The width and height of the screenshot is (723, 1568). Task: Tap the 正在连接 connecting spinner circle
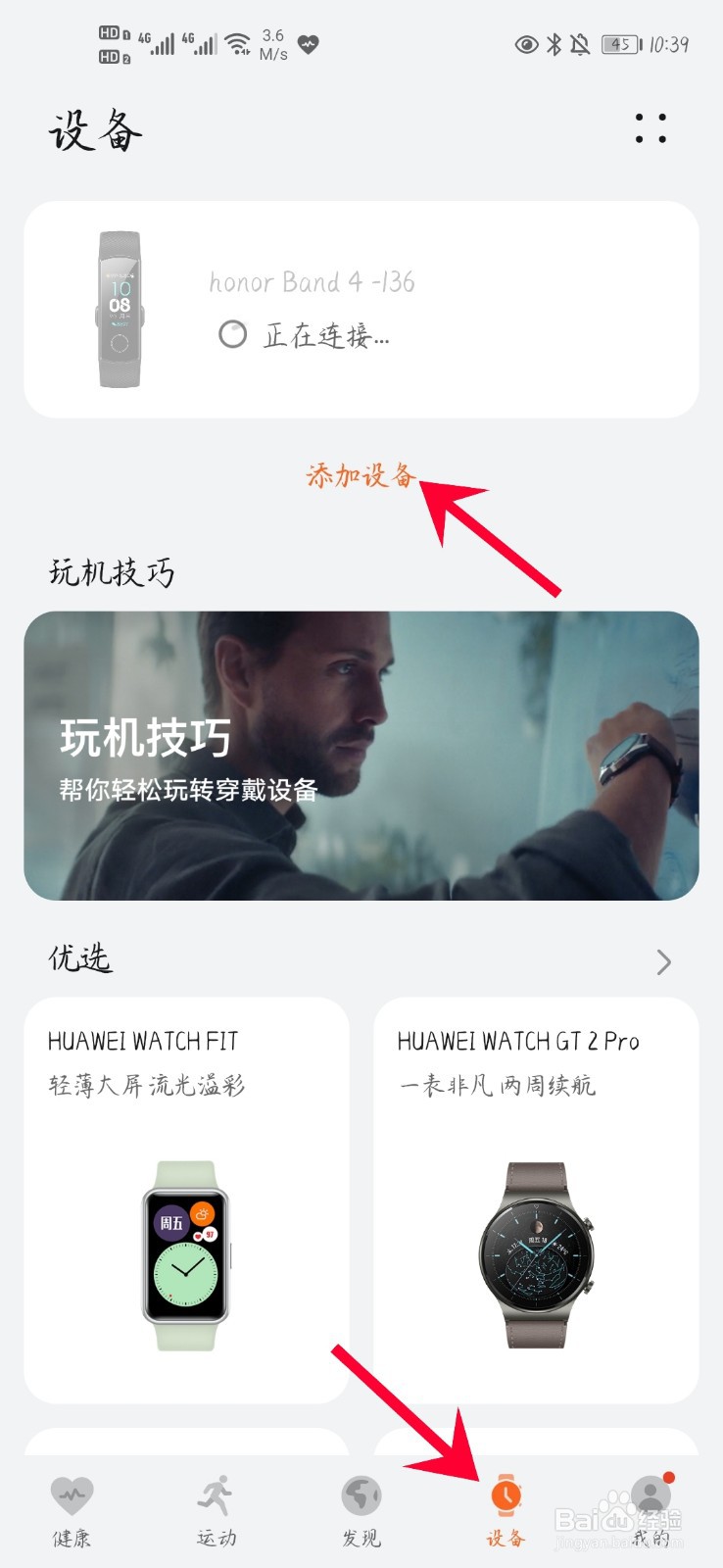[233, 335]
